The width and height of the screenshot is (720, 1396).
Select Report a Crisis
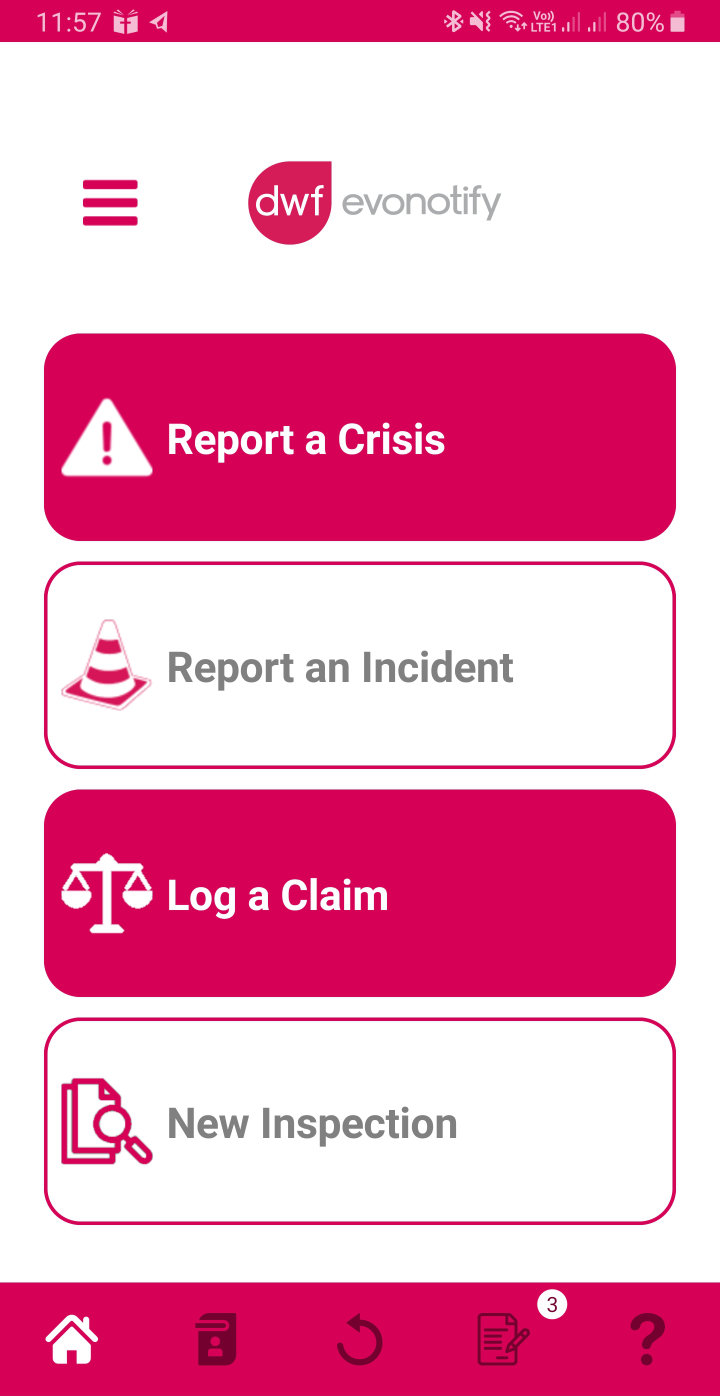click(360, 437)
